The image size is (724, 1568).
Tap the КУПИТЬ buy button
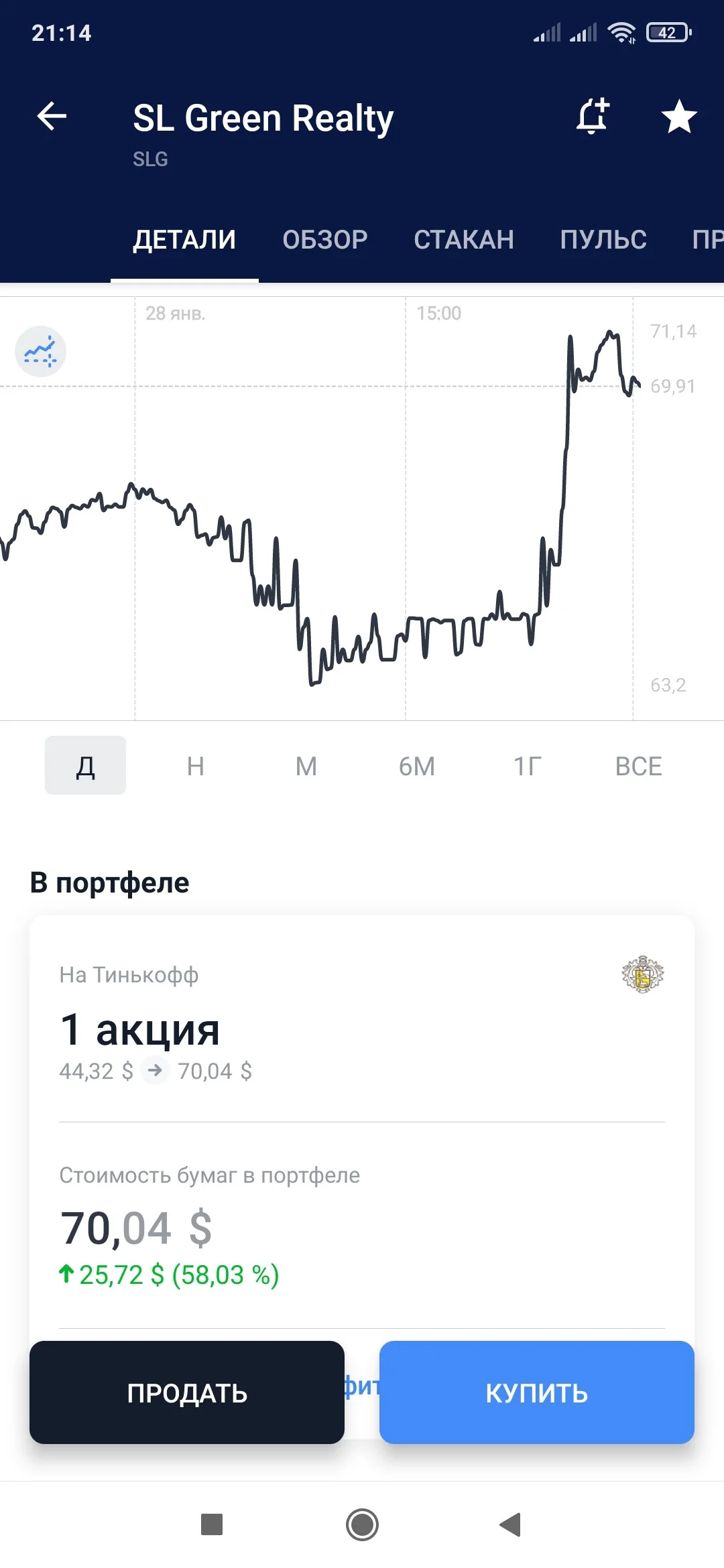click(537, 1392)
